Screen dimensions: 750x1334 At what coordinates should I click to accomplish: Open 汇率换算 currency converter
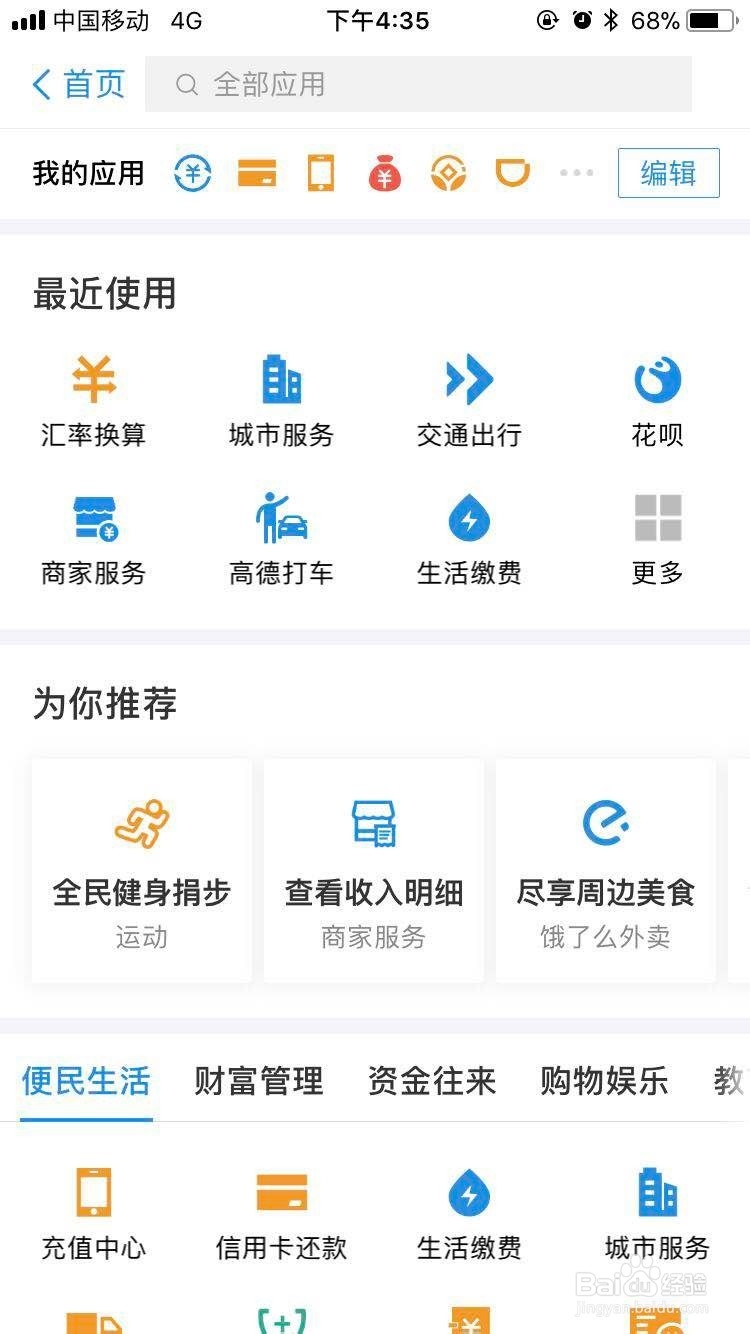coord(93,398)
